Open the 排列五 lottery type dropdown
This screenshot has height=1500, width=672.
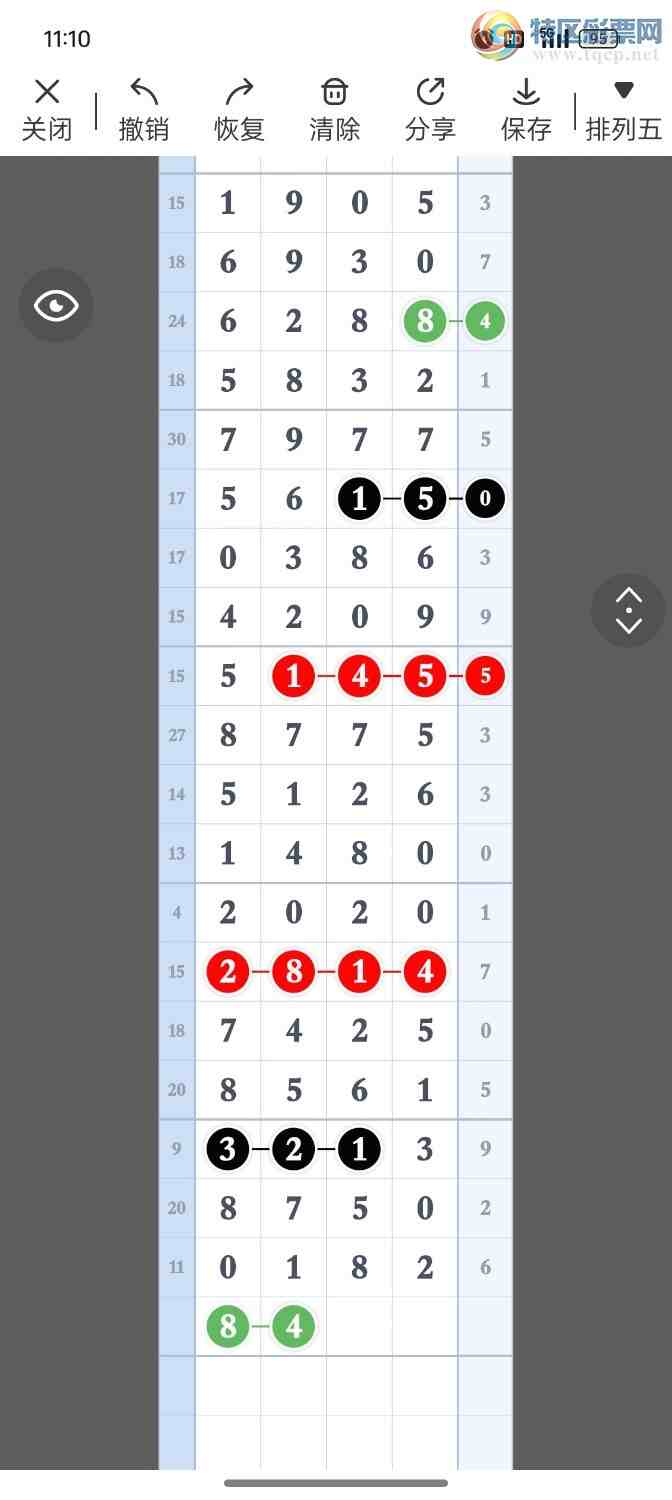[x=623, y=109]
